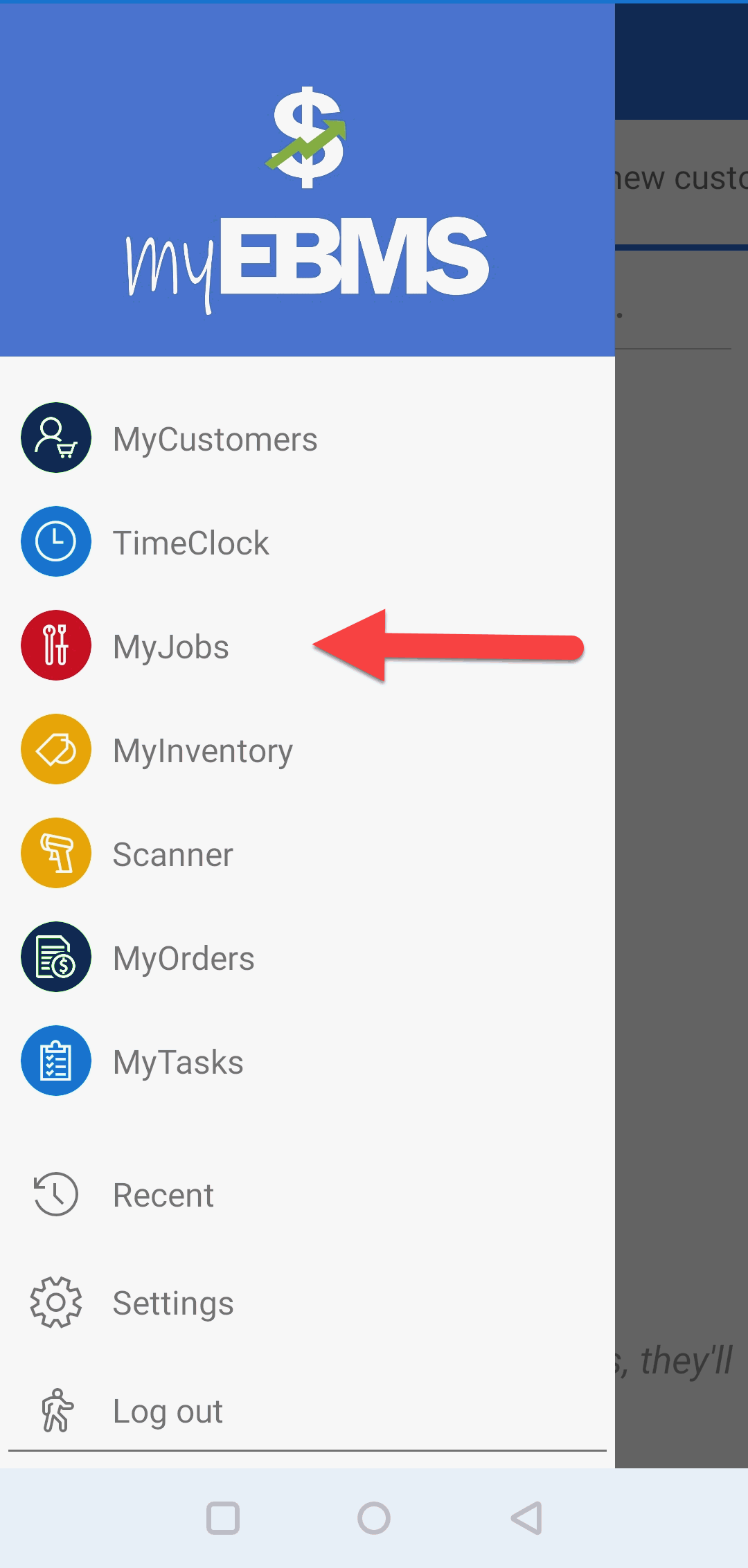View MyOrders
The image size is (748, 1568).
[184, 958]
